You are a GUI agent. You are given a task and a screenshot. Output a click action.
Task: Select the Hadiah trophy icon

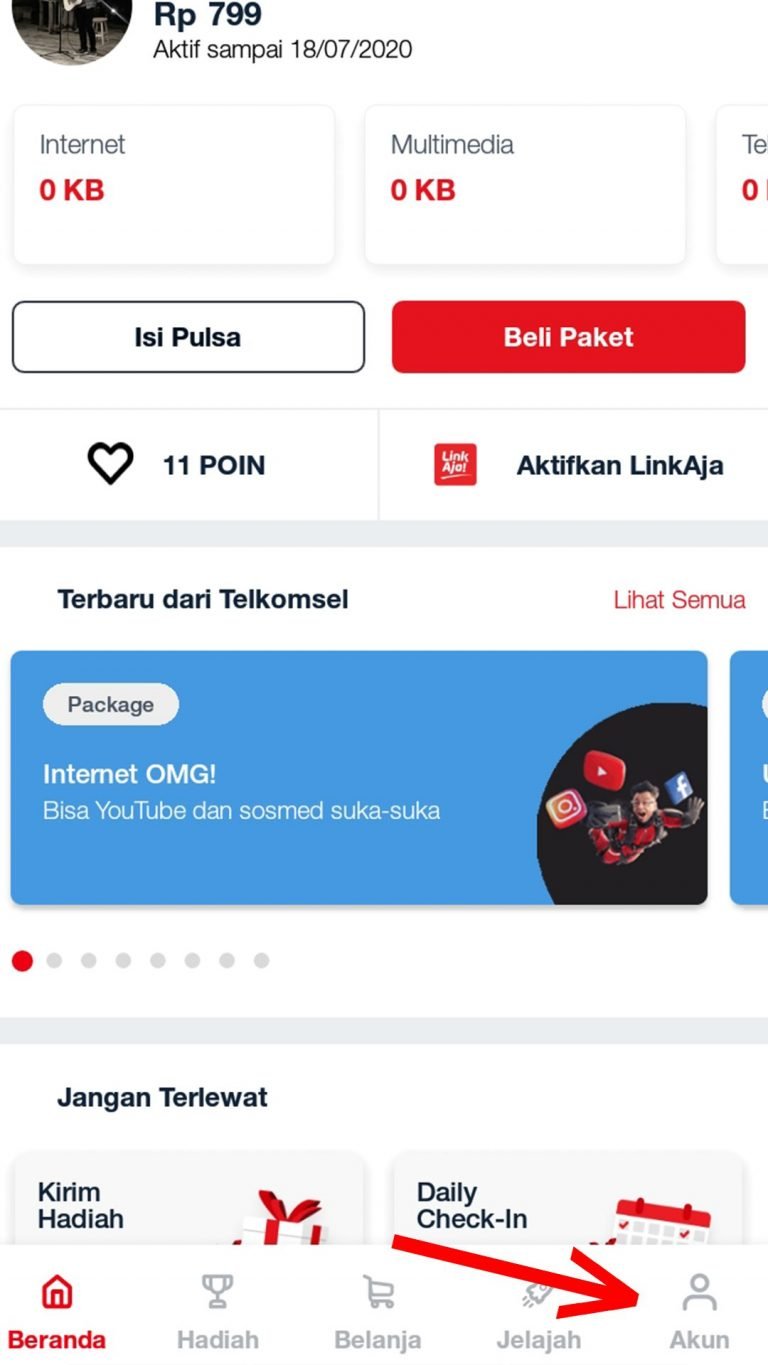pos(217,1292)
